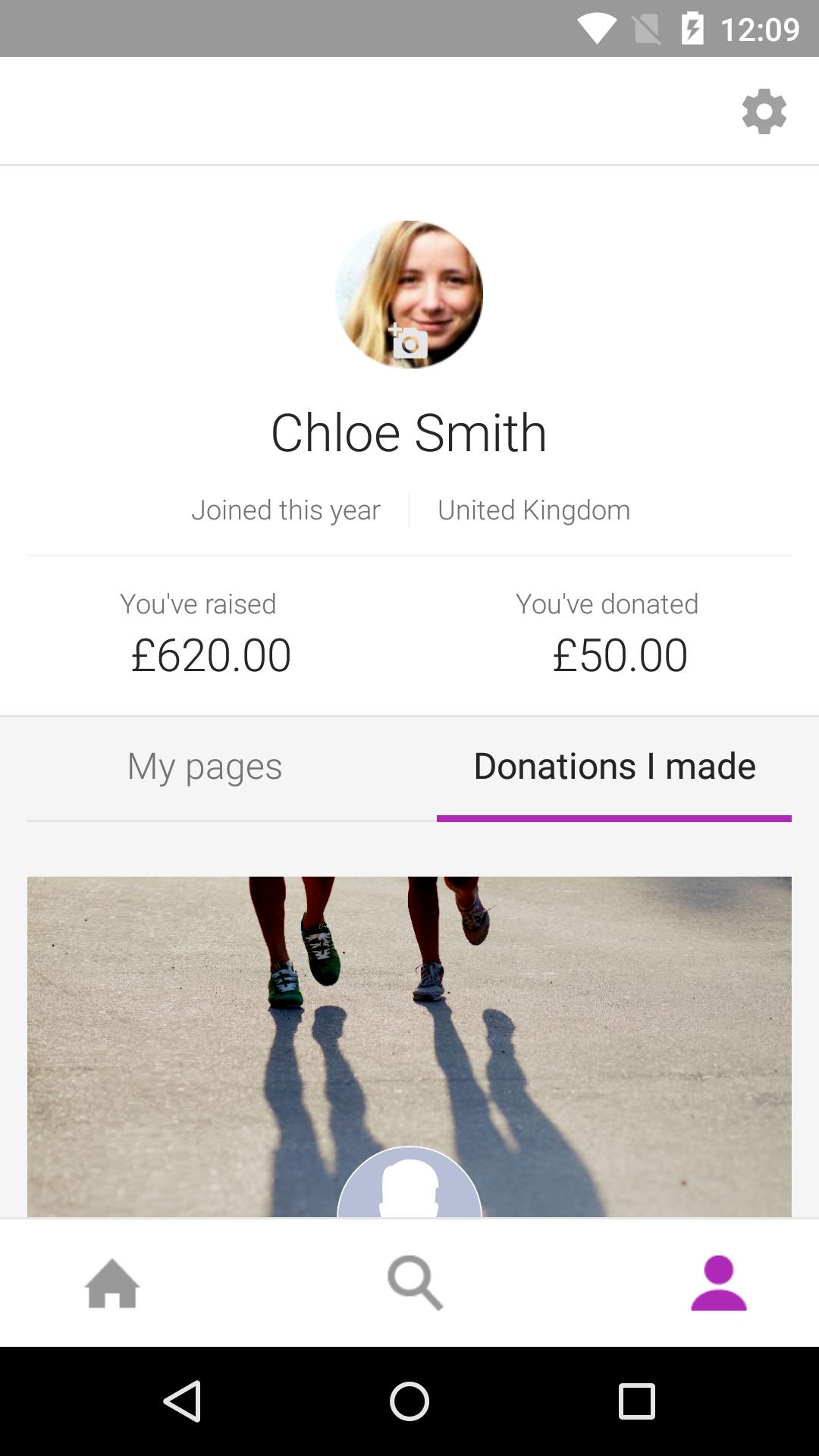This screenshot has width=819, height=1456.
Task: Open the settings gear icon
Action: click(764, 111)
